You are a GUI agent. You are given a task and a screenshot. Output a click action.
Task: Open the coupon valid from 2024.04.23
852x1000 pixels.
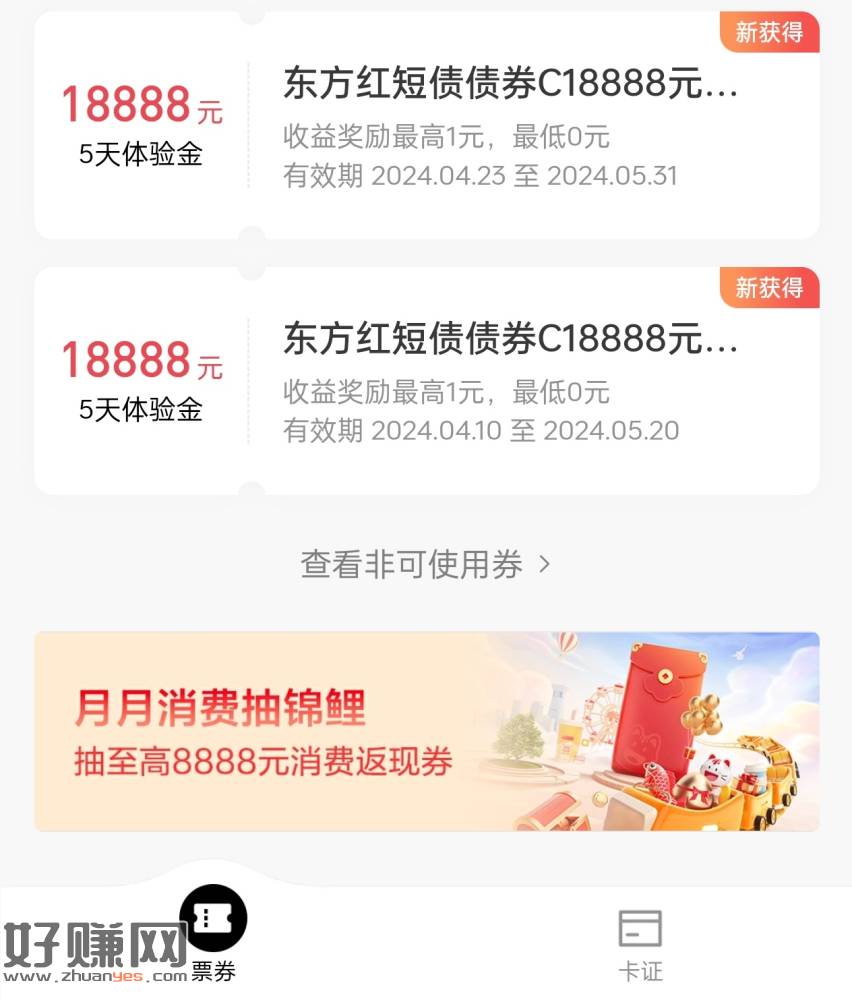(427, 126)
